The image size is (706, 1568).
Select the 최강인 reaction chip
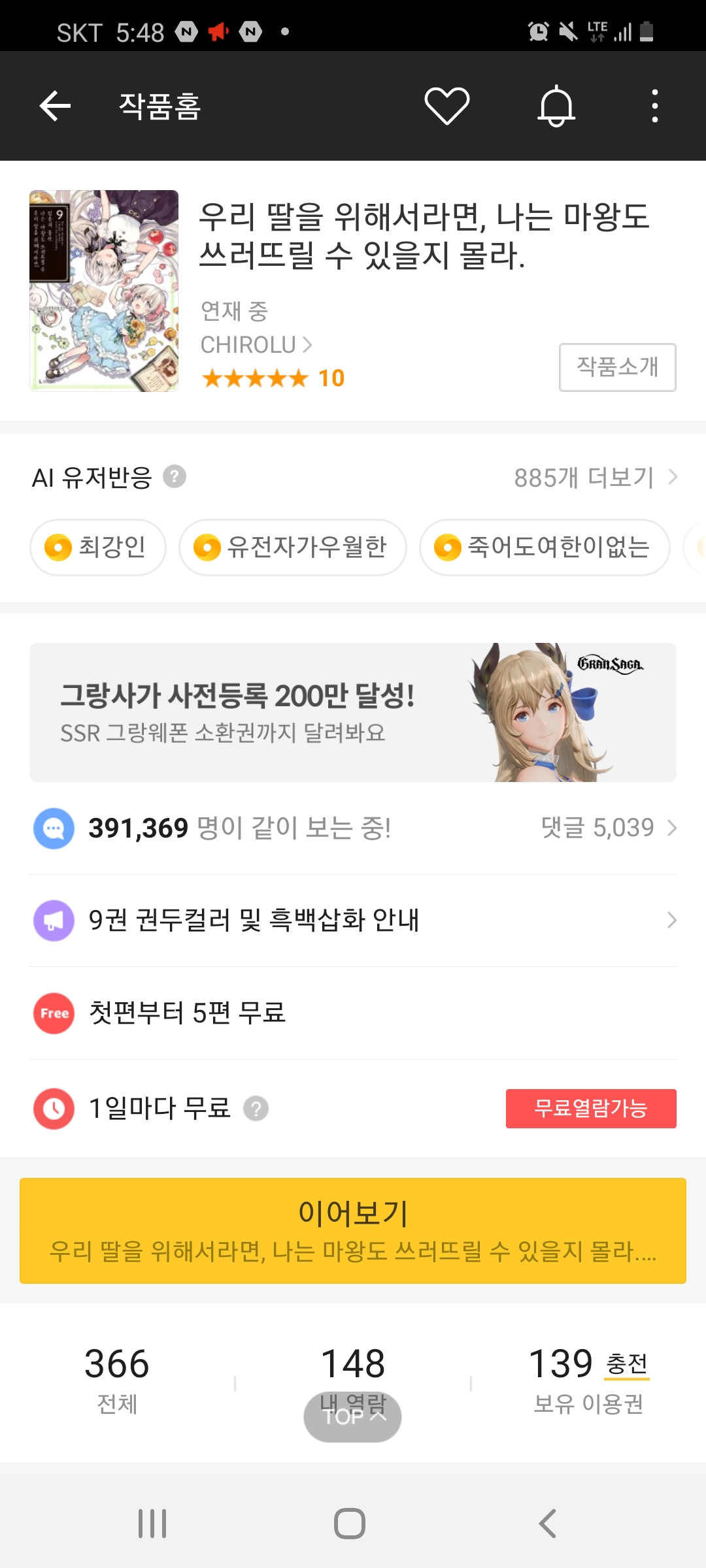98,547
